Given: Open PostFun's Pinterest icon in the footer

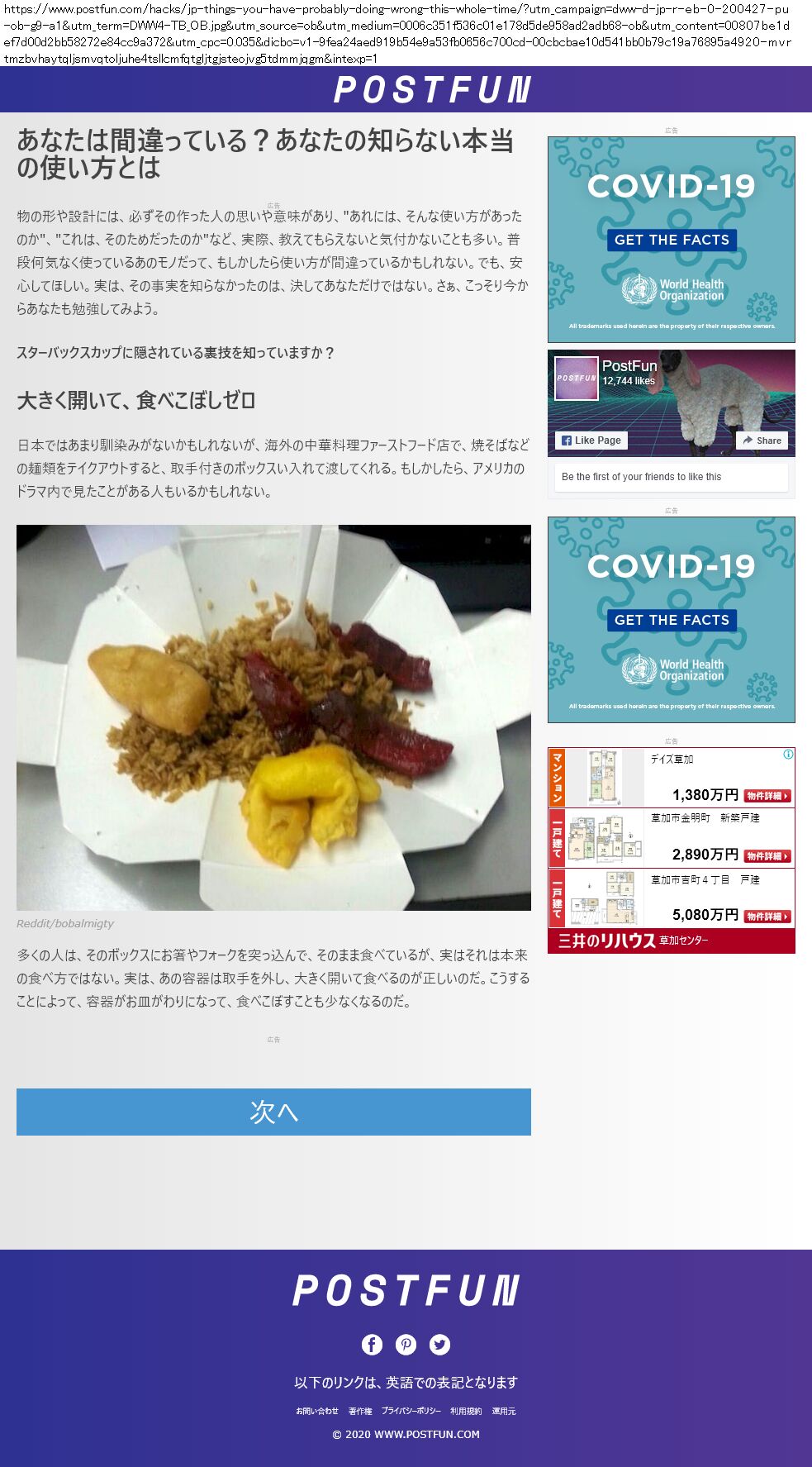Looking at the screenshot, I should (x=406, y=1345).
